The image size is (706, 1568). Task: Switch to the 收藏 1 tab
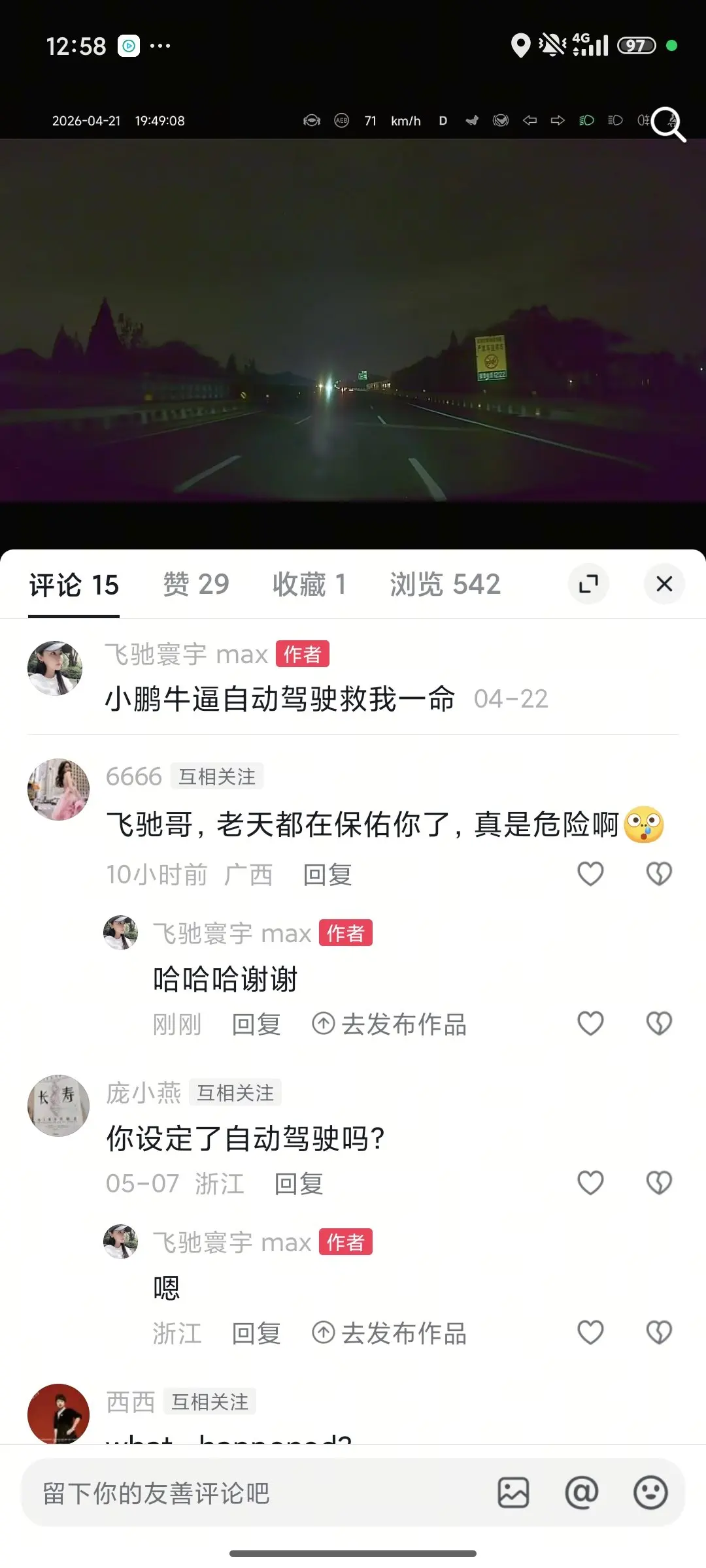click(309, 584)
